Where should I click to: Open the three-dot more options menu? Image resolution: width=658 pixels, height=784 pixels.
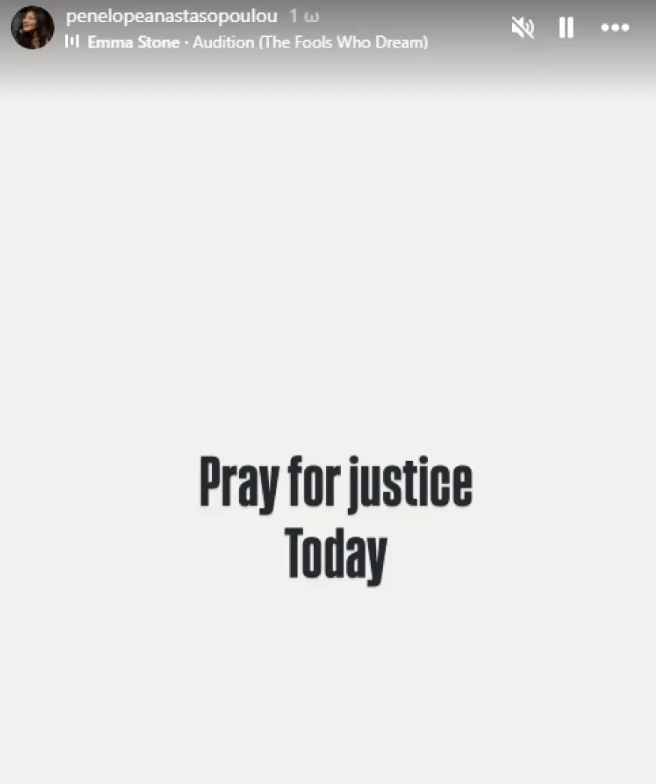(x=615, y=28)
